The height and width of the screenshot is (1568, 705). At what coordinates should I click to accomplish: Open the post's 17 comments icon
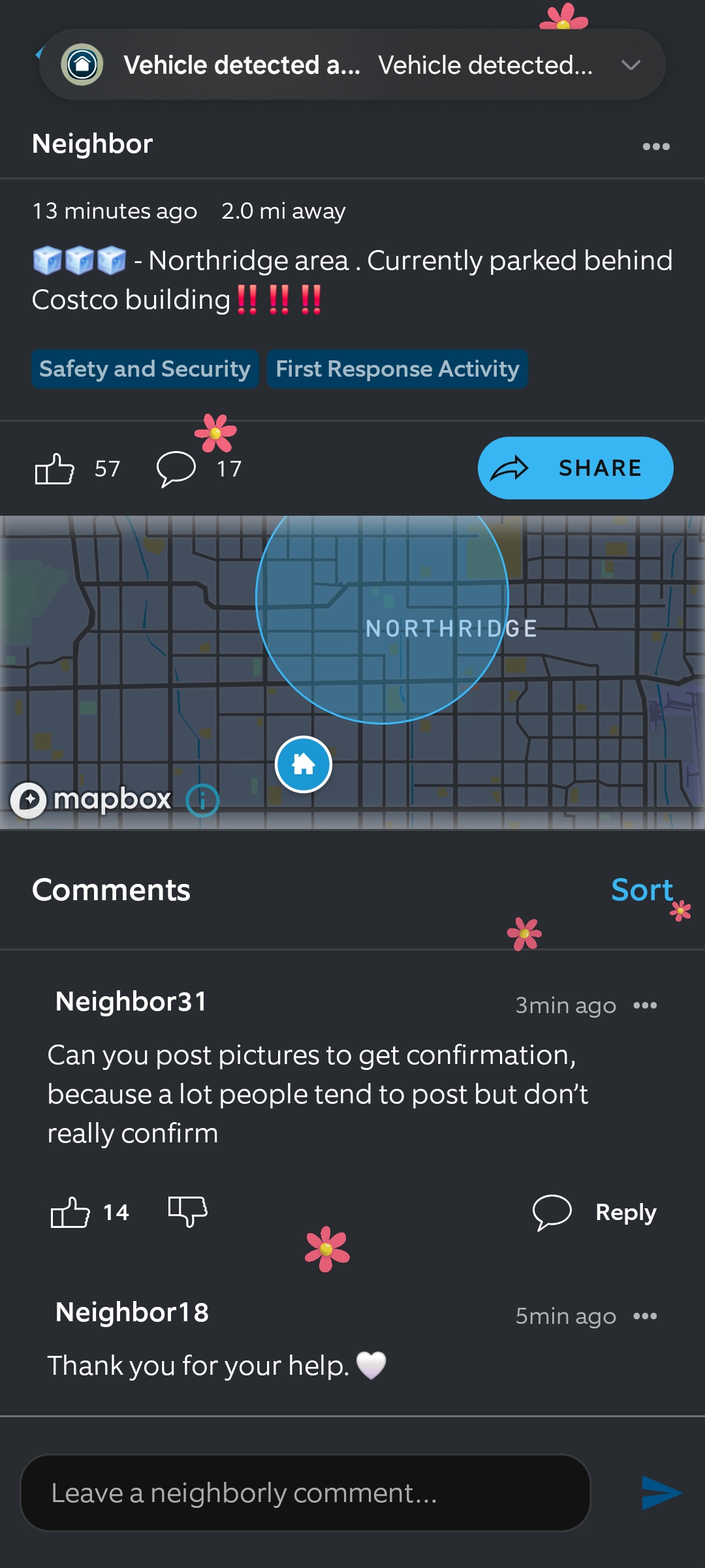[x=176, y=469]
